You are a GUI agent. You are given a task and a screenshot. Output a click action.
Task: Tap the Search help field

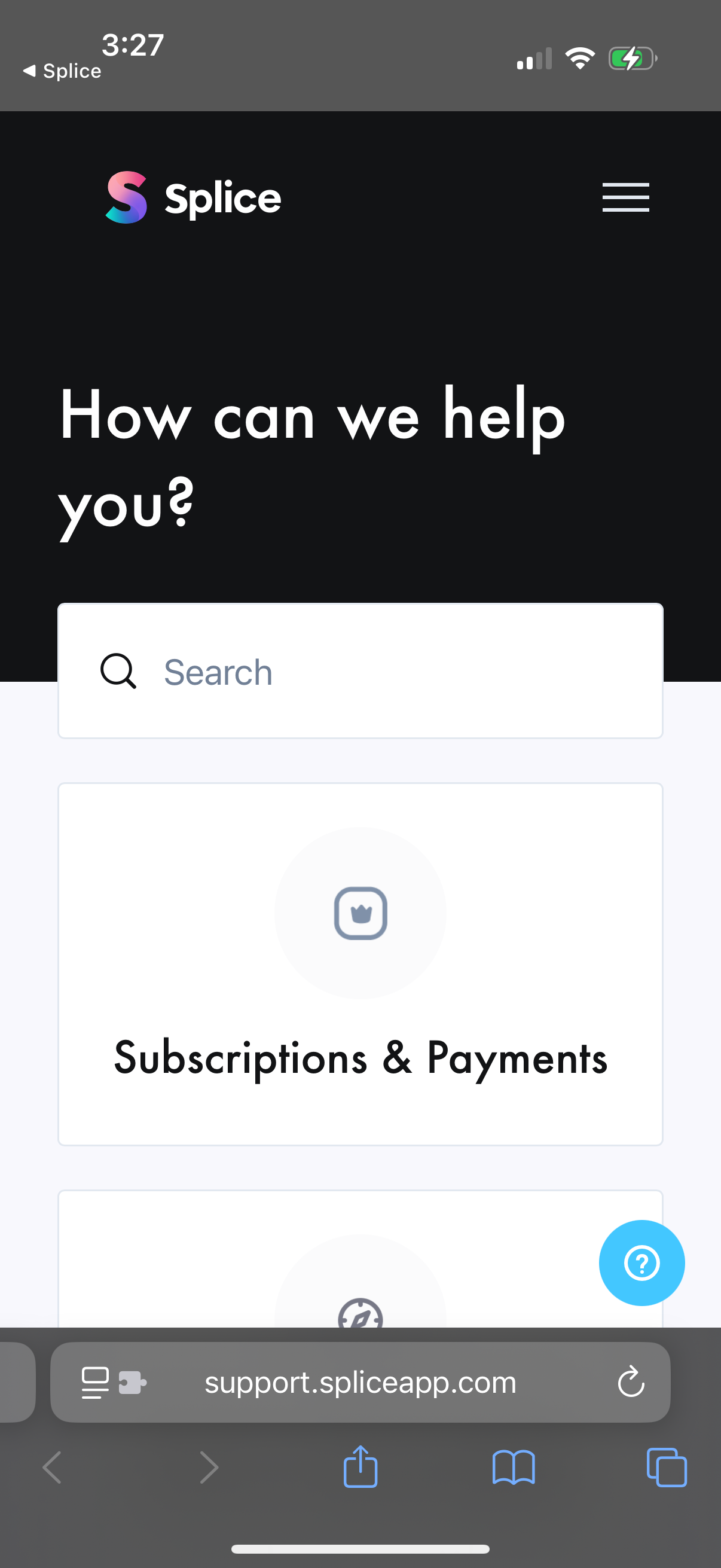tap(377, 672)
